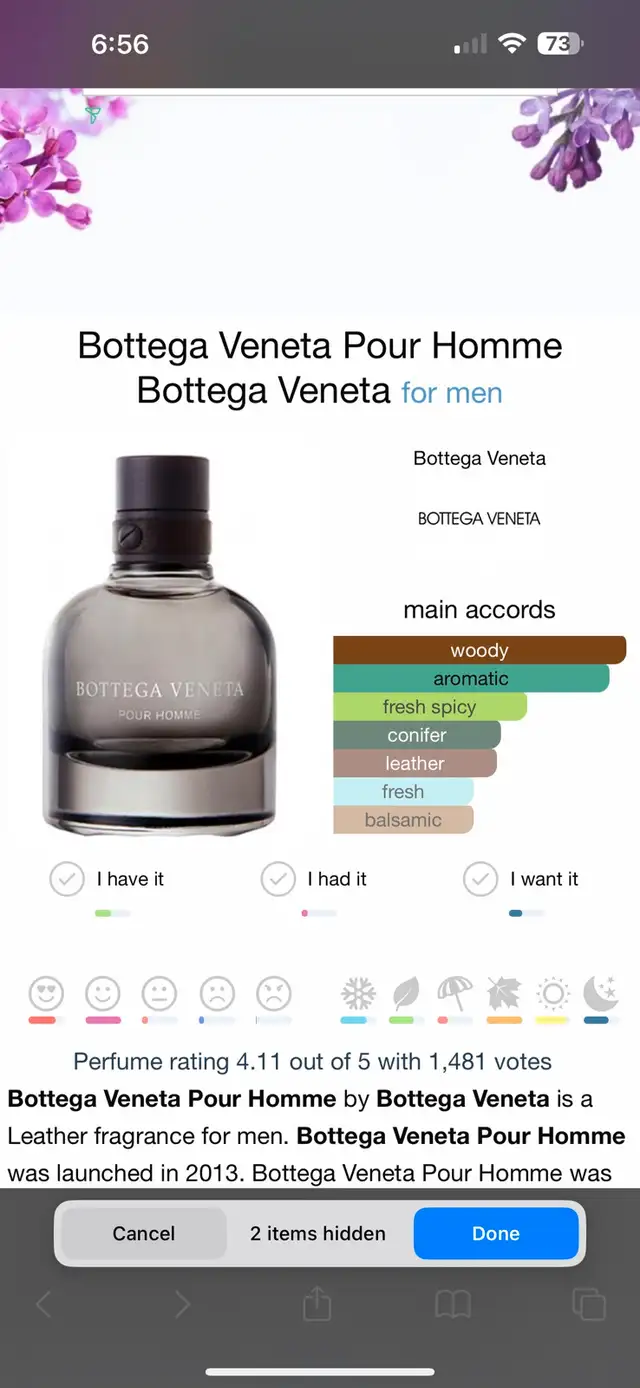Open the Bottega Veneta brand link
The width and height of the screenshot is (640, 1388).
(x=479, y=459)
